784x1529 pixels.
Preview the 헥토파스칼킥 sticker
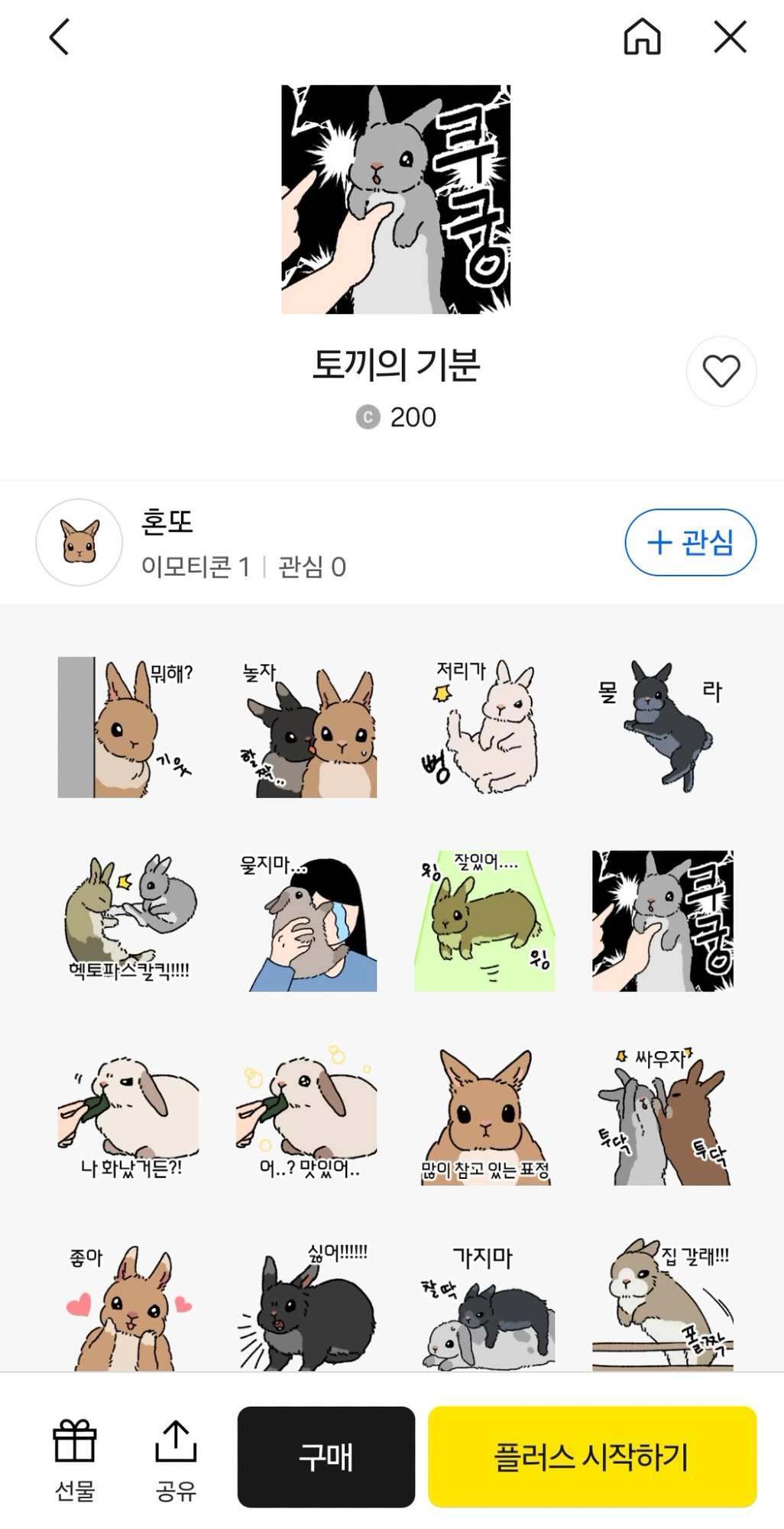(x=128, y=920)
